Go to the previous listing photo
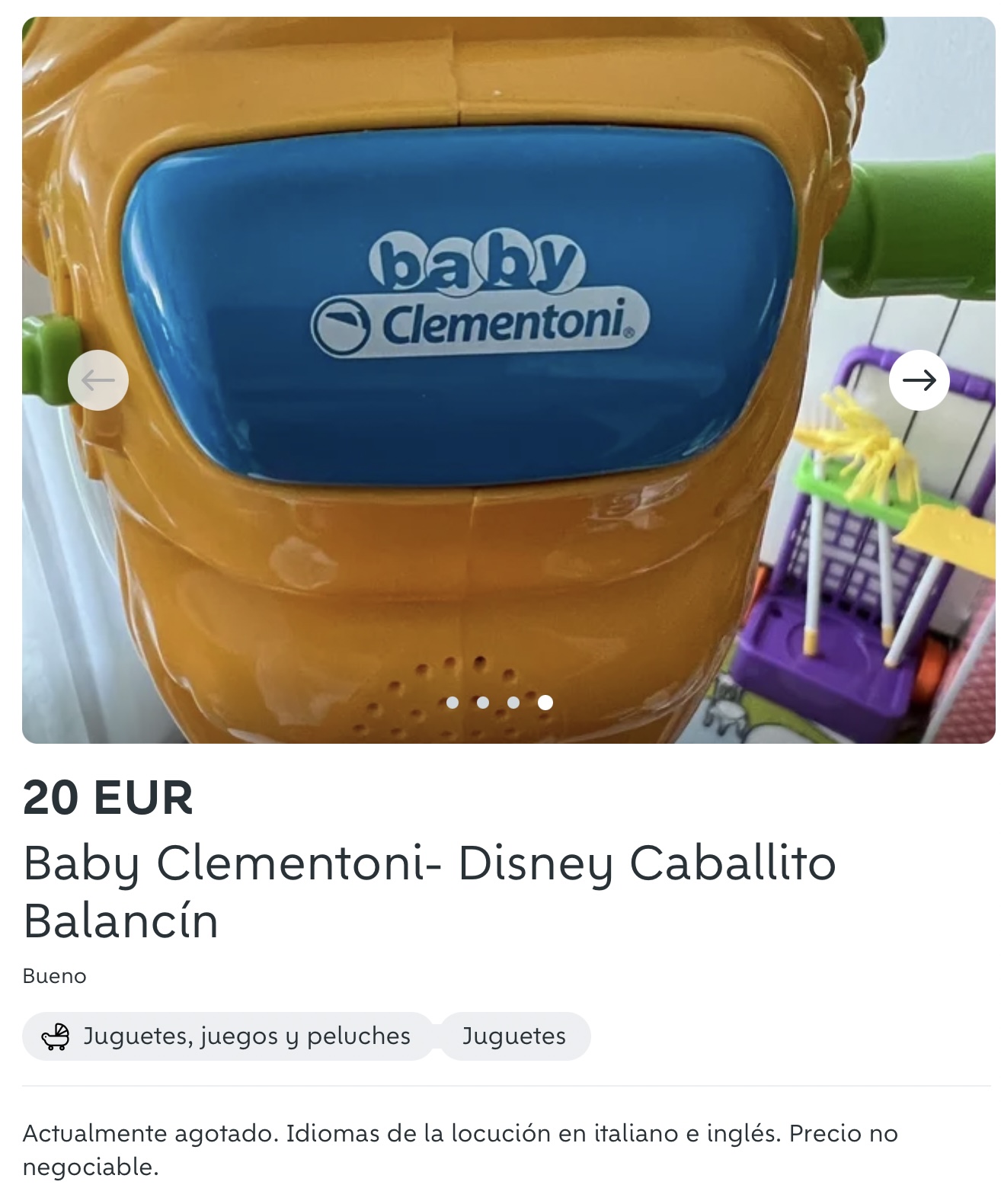 [98, 380]
